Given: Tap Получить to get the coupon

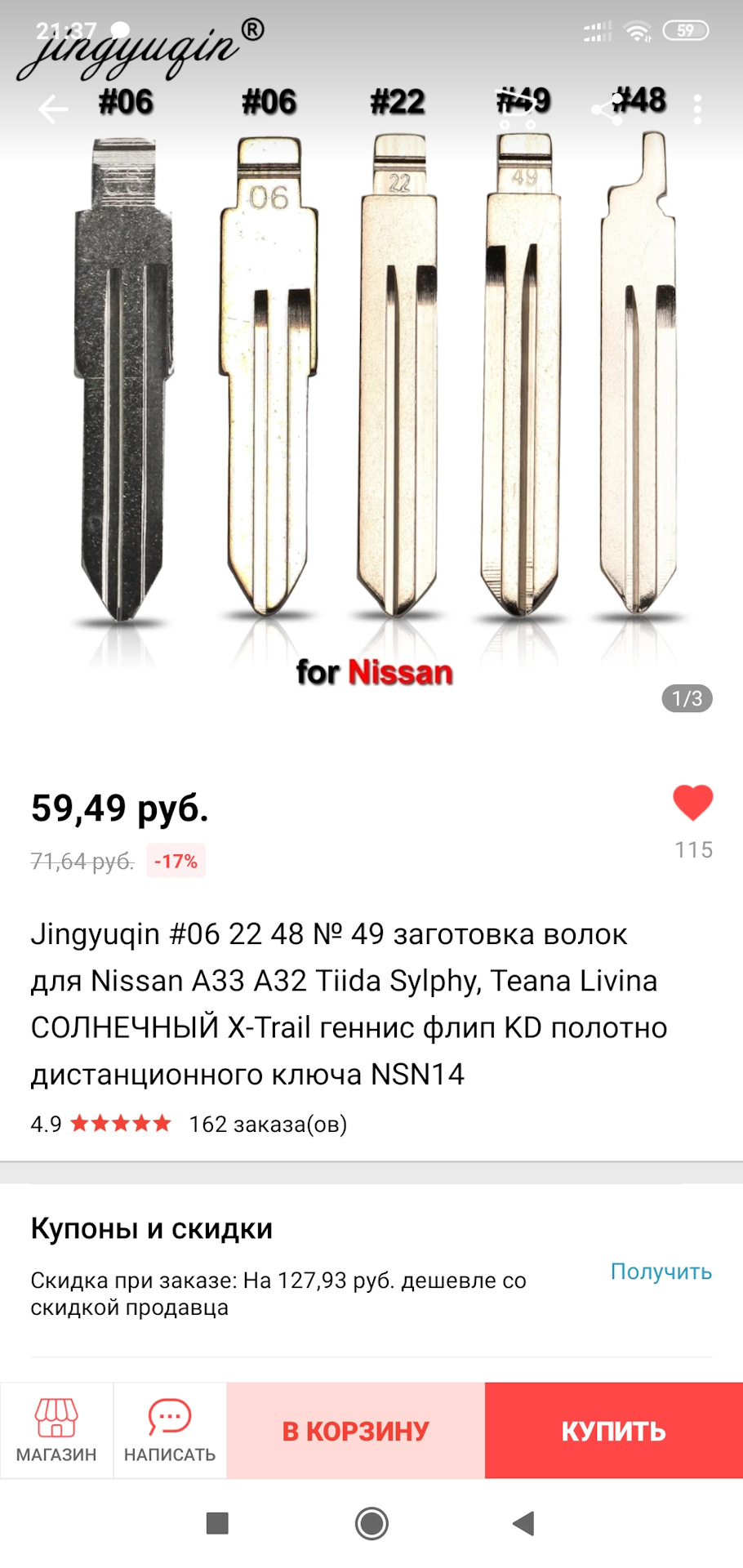Looking at the screenshot, I should tap(661, 1272).
